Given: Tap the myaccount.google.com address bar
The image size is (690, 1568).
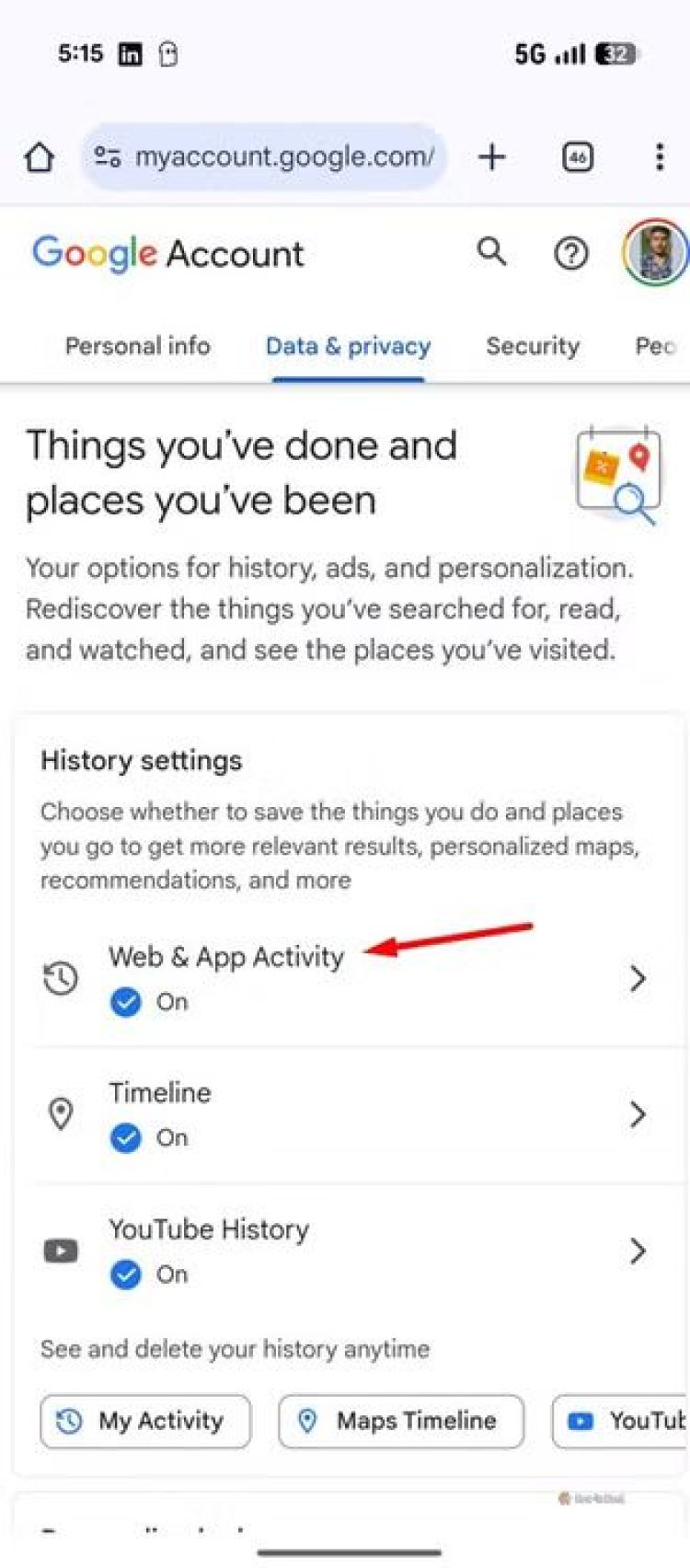Looking at the screenshot, I should click(265, 157).
